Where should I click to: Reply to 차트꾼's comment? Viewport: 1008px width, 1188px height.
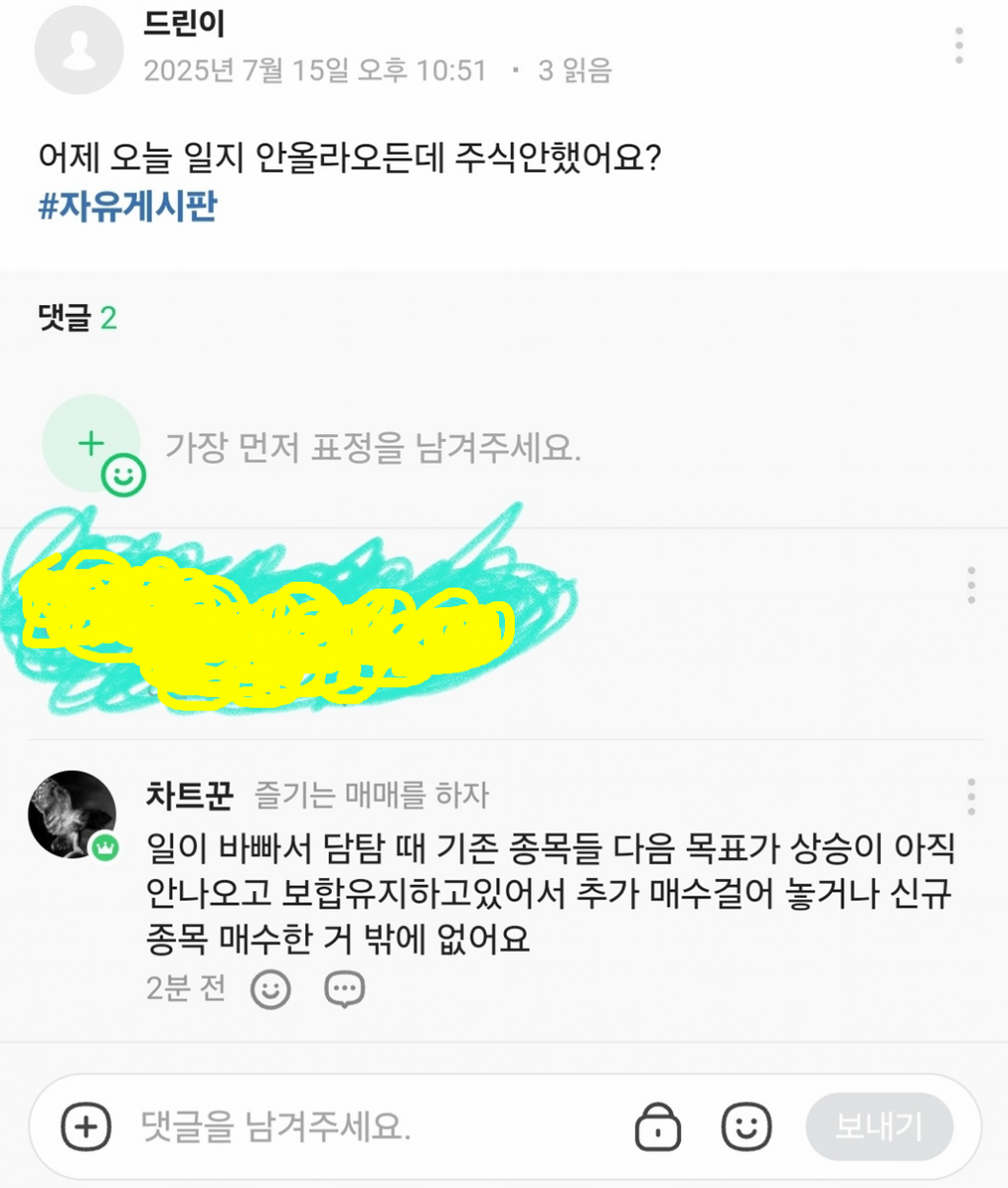(345, 989)
